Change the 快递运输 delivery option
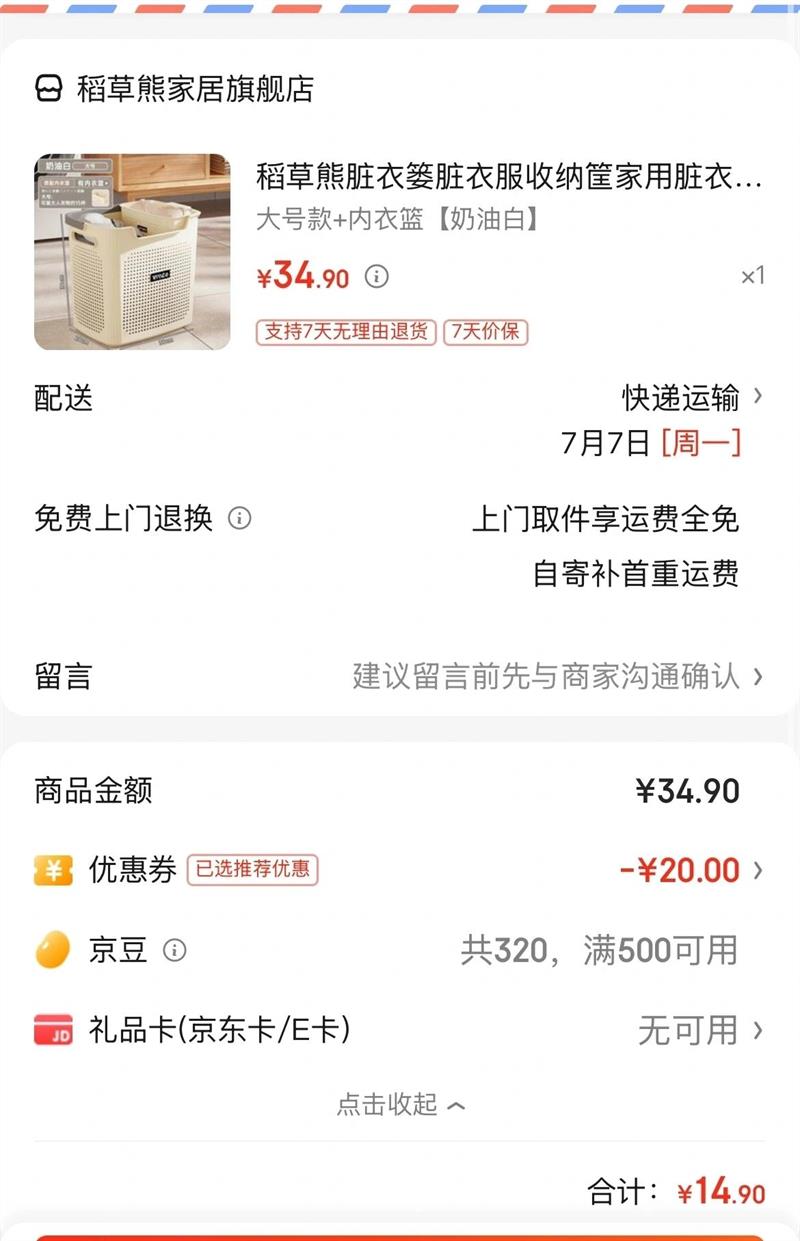Screen dimensions: 800x1241 (x=692, y=398)
